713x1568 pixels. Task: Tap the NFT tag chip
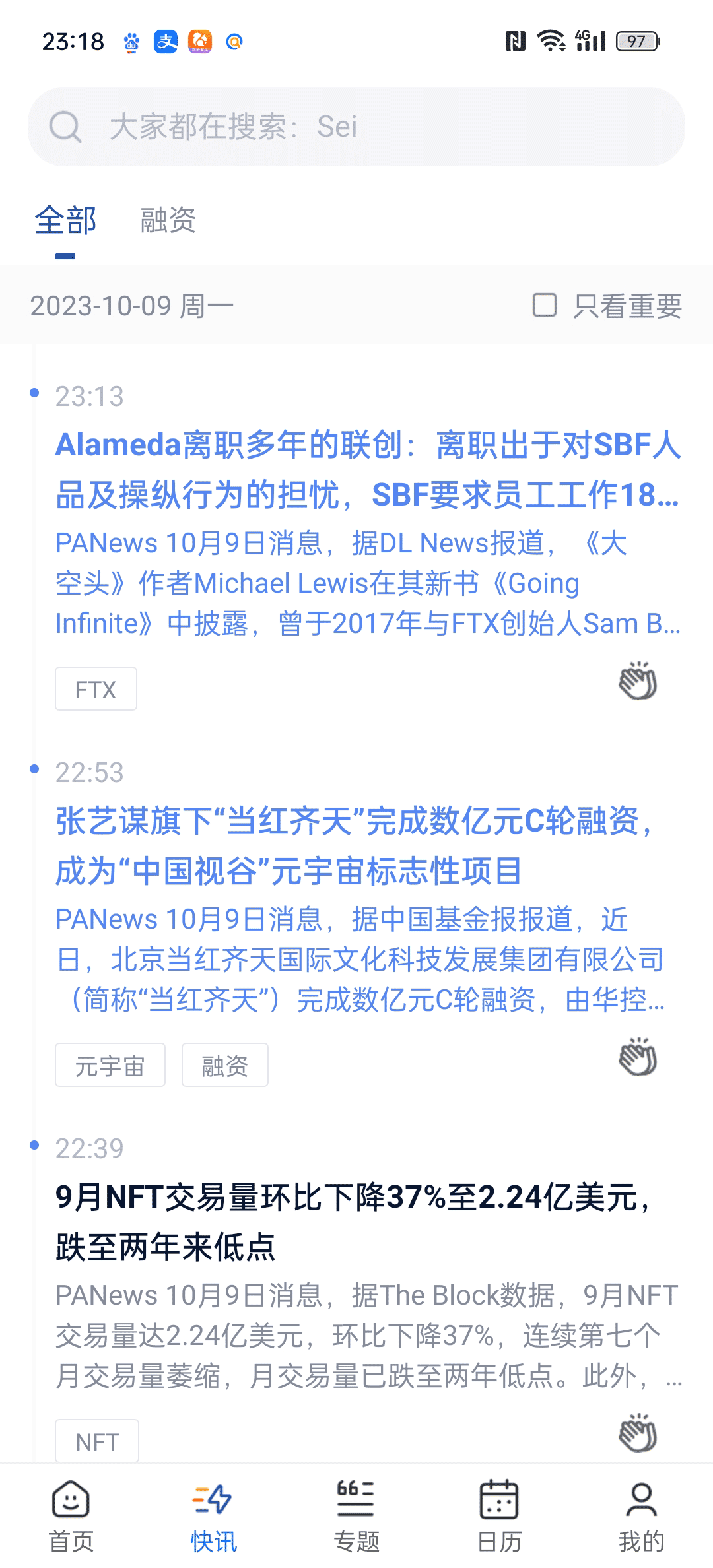(97, 1441)
